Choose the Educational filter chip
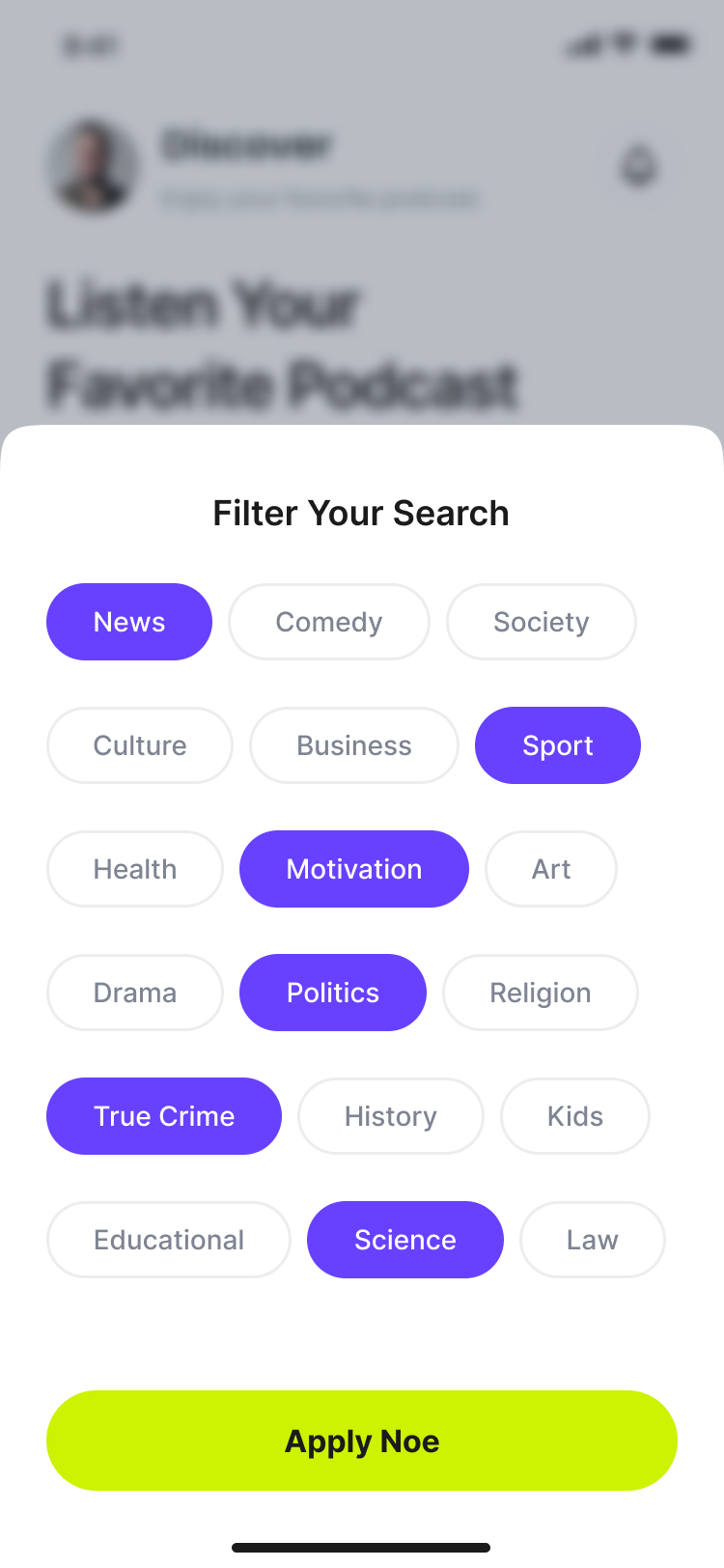The height and width of the screenshot is (1568, 724). pos(169,1240)
